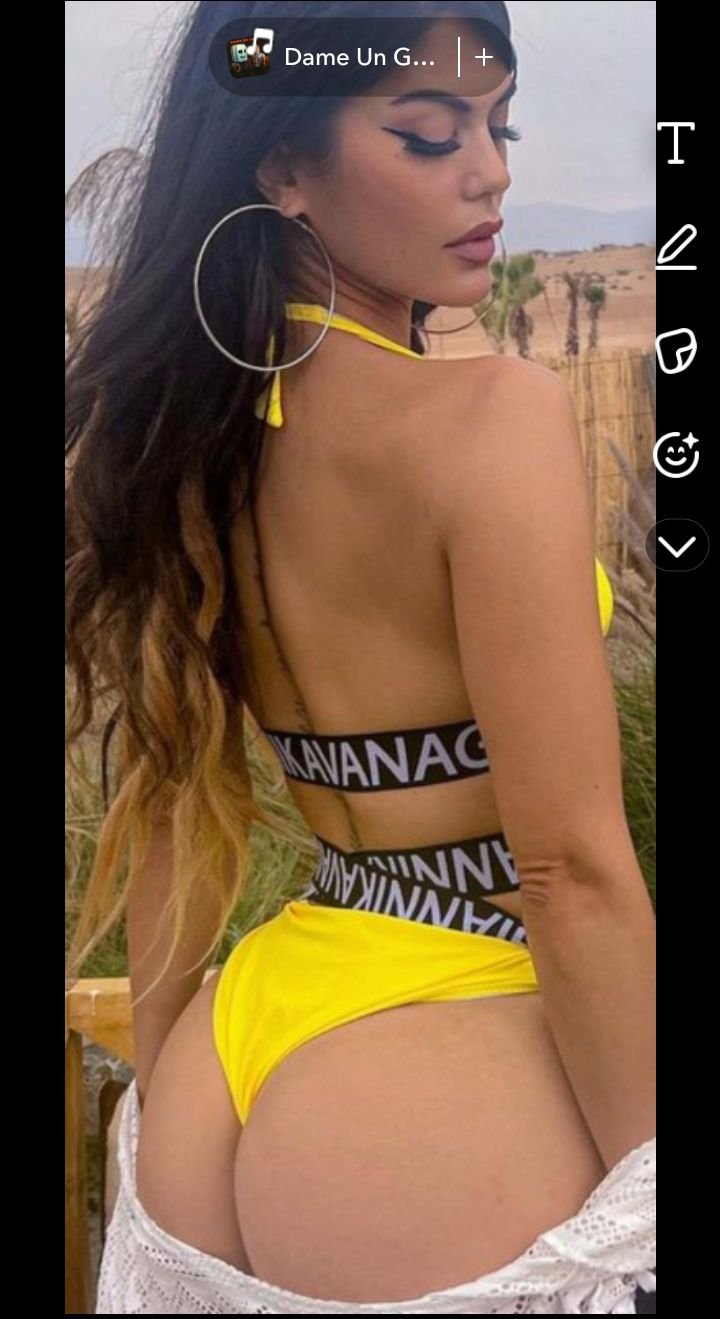
Task: Open the sticker picker
Action: pyautogui.click(x=676, y=351)
